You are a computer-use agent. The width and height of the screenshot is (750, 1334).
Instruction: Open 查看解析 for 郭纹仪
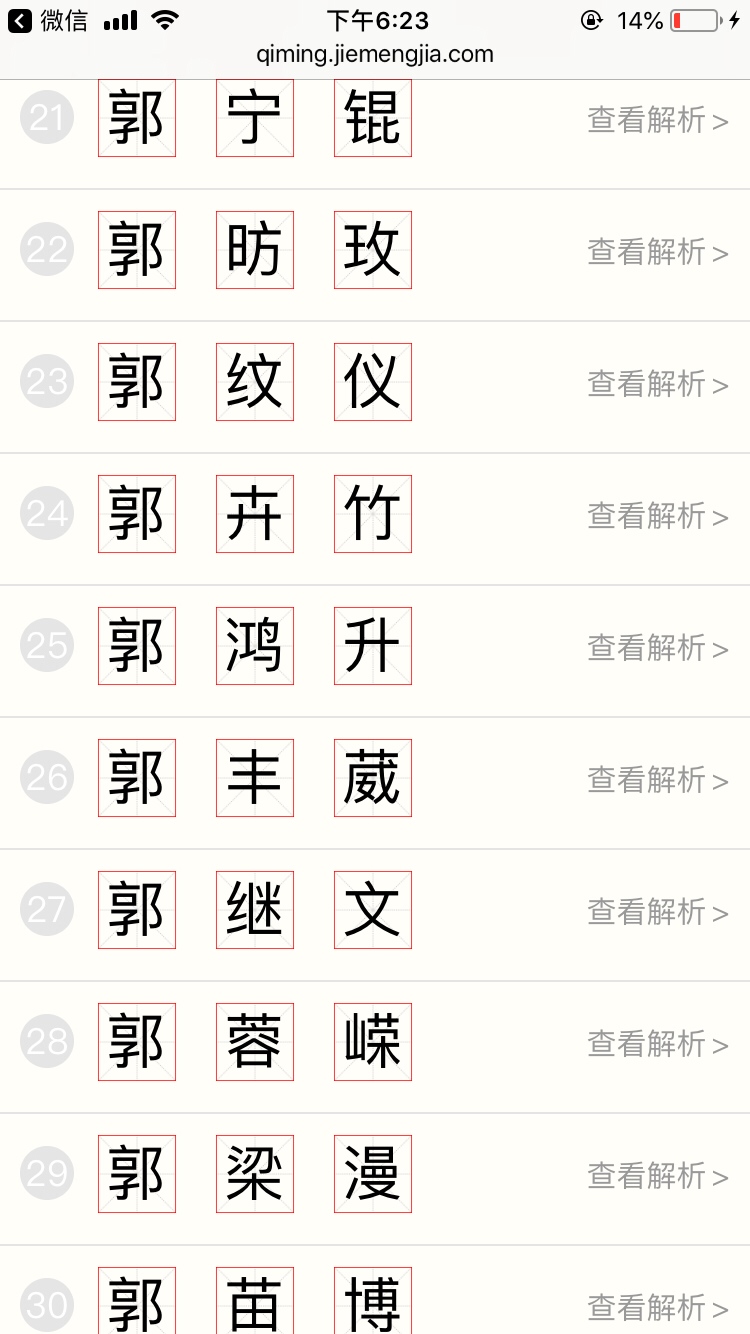657,384
